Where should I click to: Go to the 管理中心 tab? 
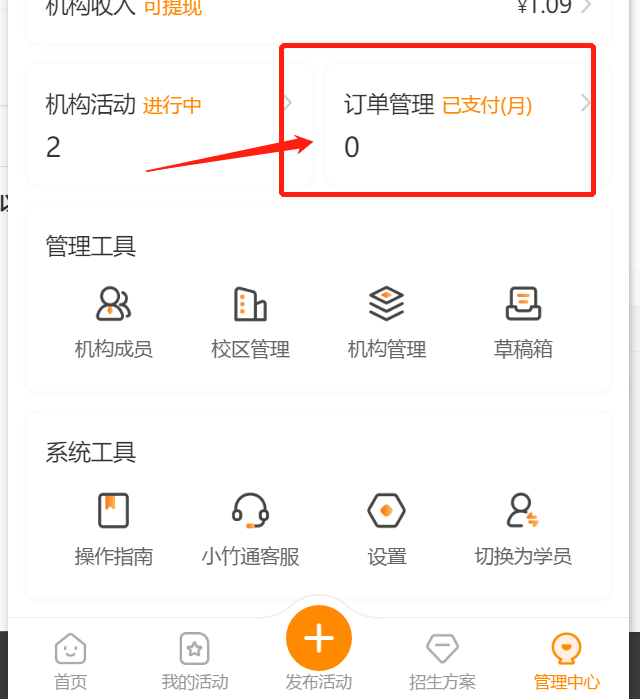coord(566,661)
